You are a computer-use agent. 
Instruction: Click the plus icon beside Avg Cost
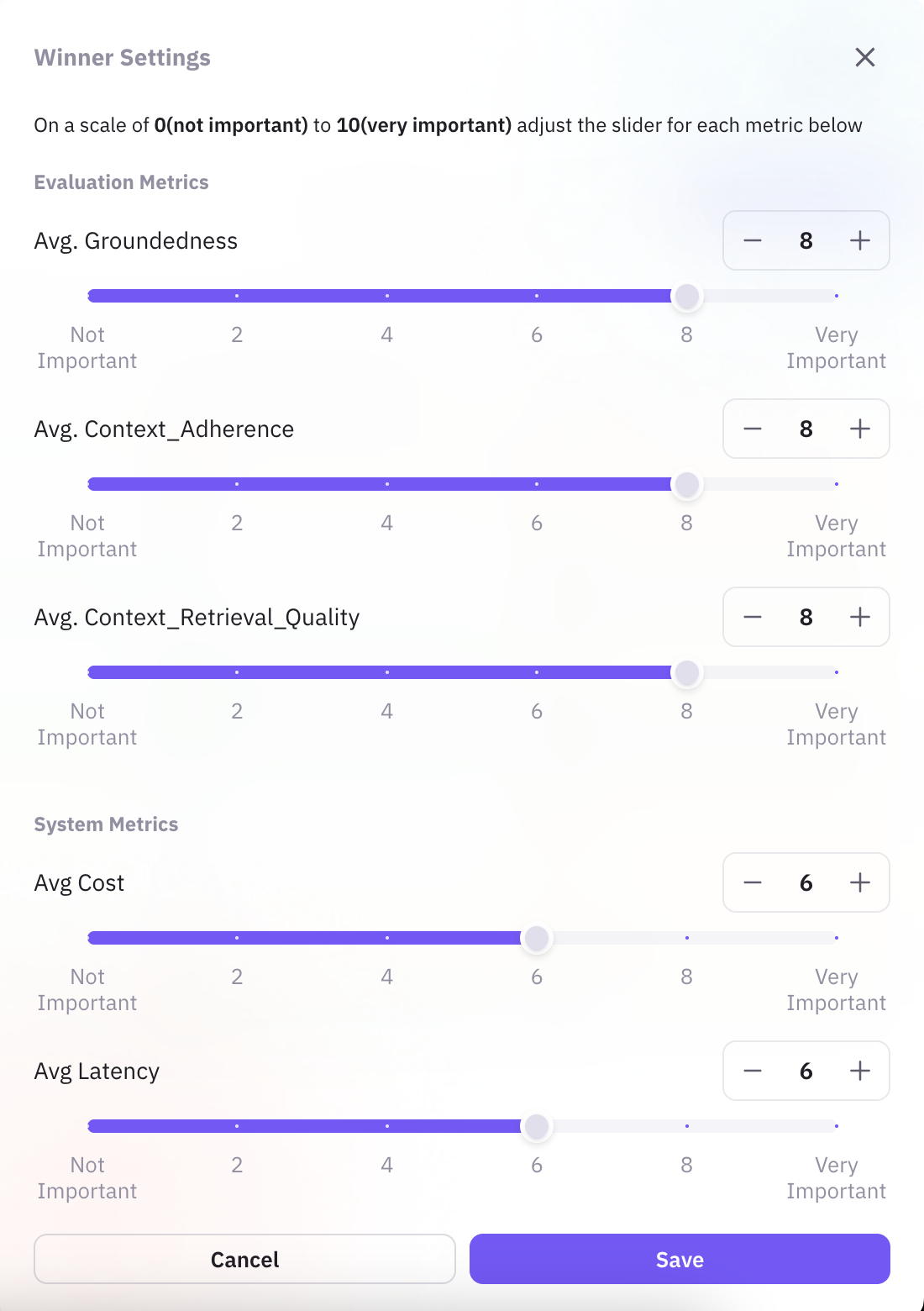pyautogui.click(x=859, y=882)
